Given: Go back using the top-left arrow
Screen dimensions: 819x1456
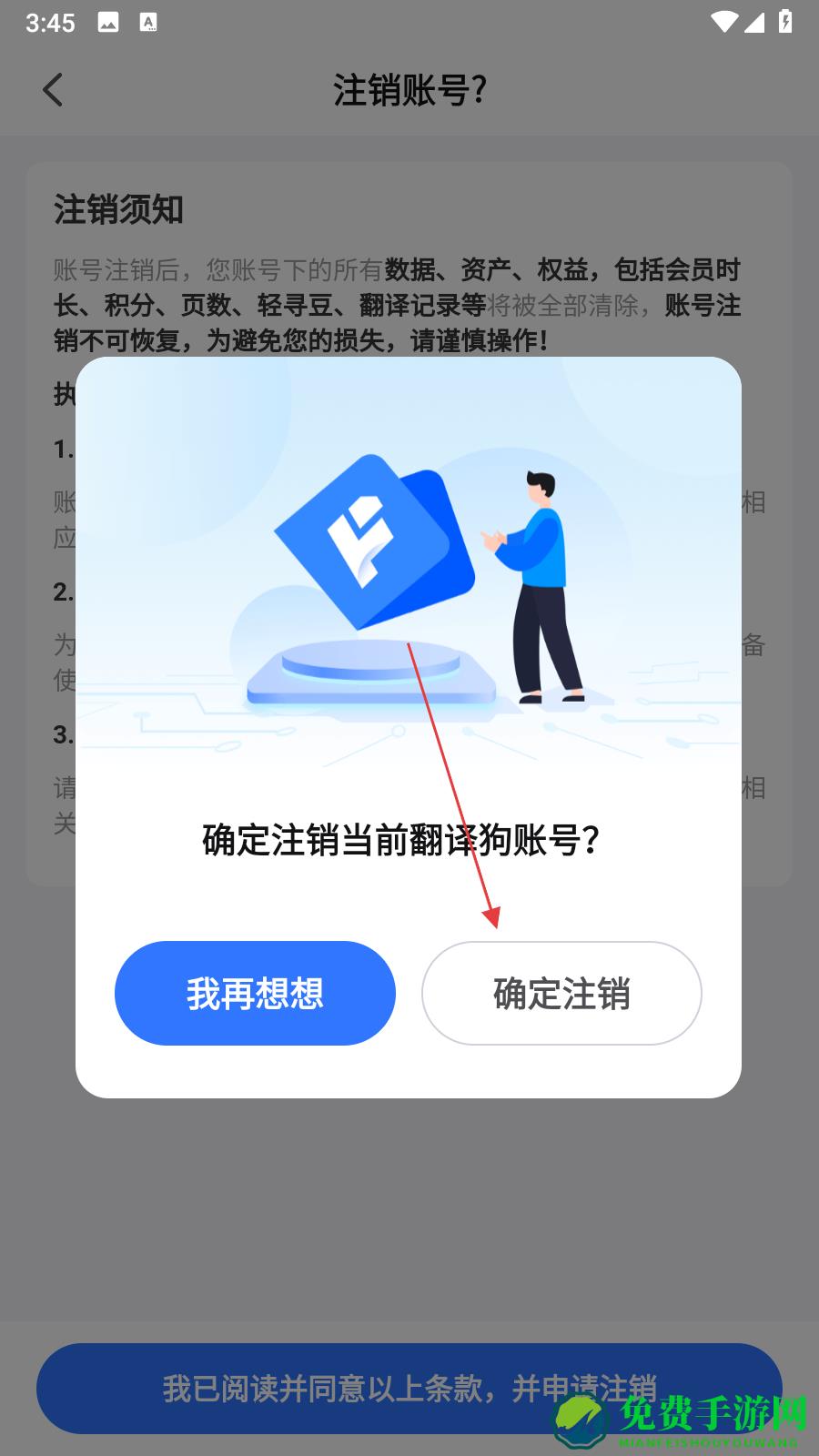Looking at the screenshot, I should (x=53, y=90).
